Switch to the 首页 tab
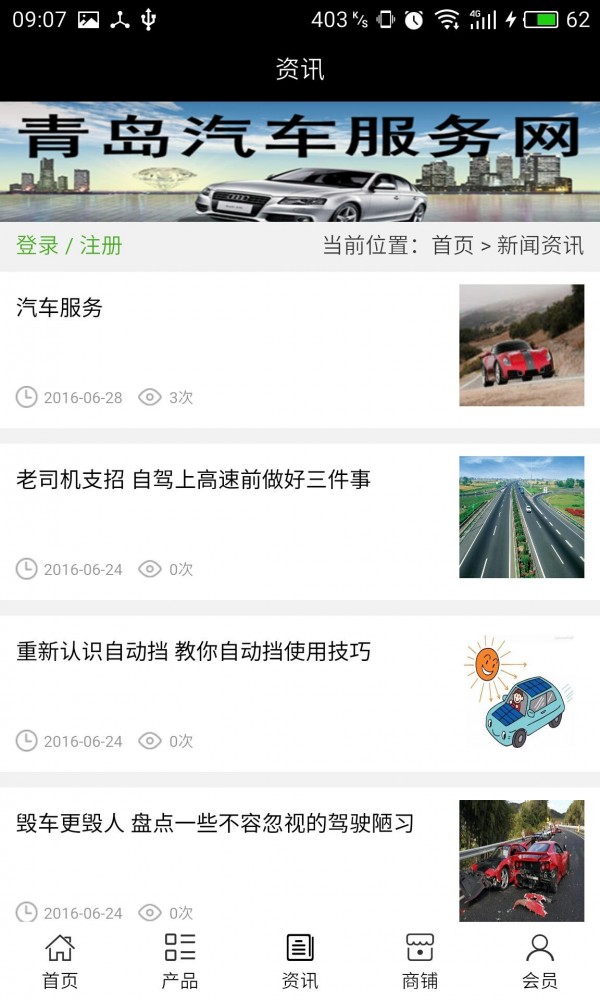The width and height of the screenshot is (600, 1000). pyautogui.click(x=60, y=961)
